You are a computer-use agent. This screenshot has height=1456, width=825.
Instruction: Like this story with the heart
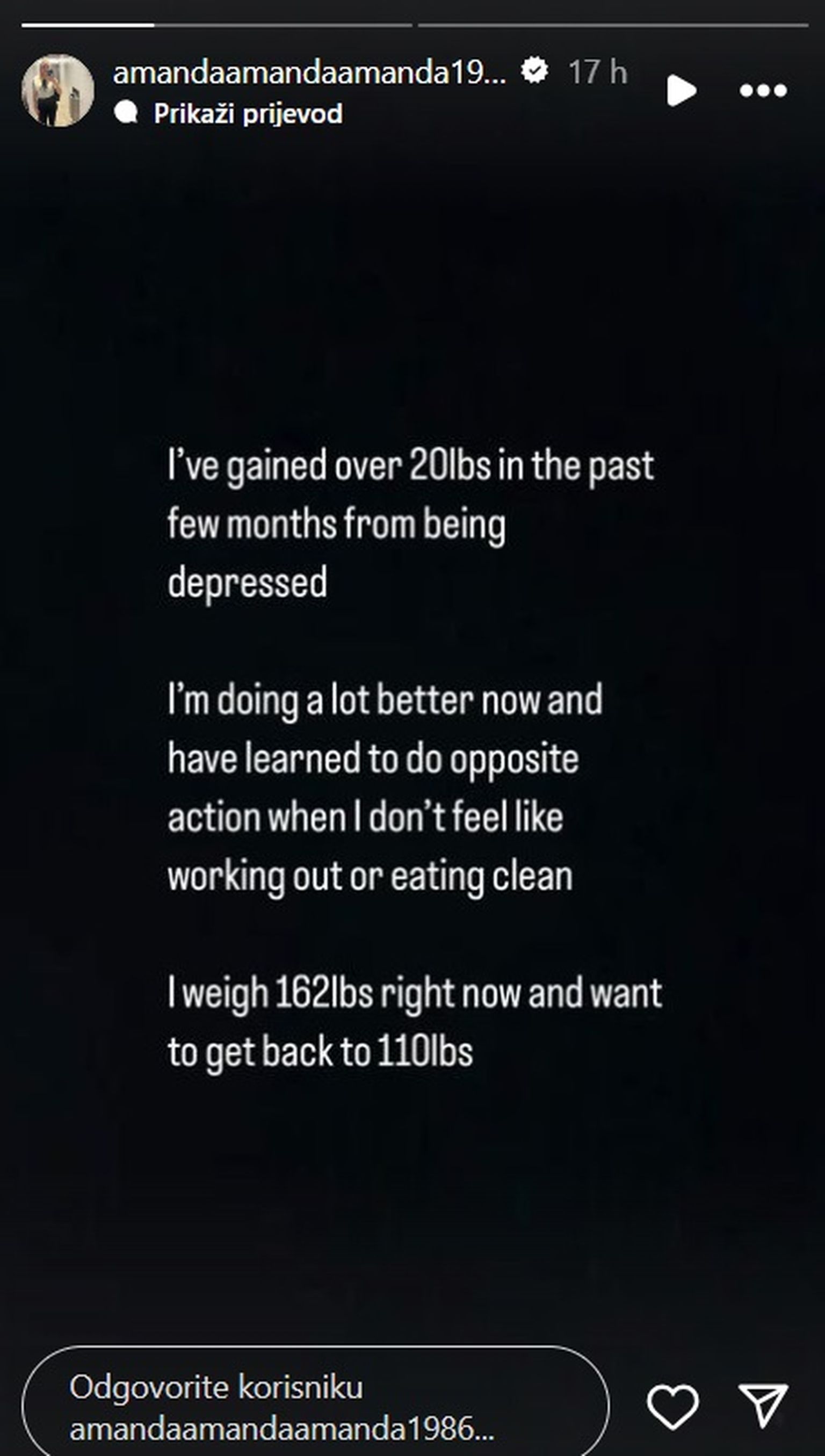coord(672,1407)
